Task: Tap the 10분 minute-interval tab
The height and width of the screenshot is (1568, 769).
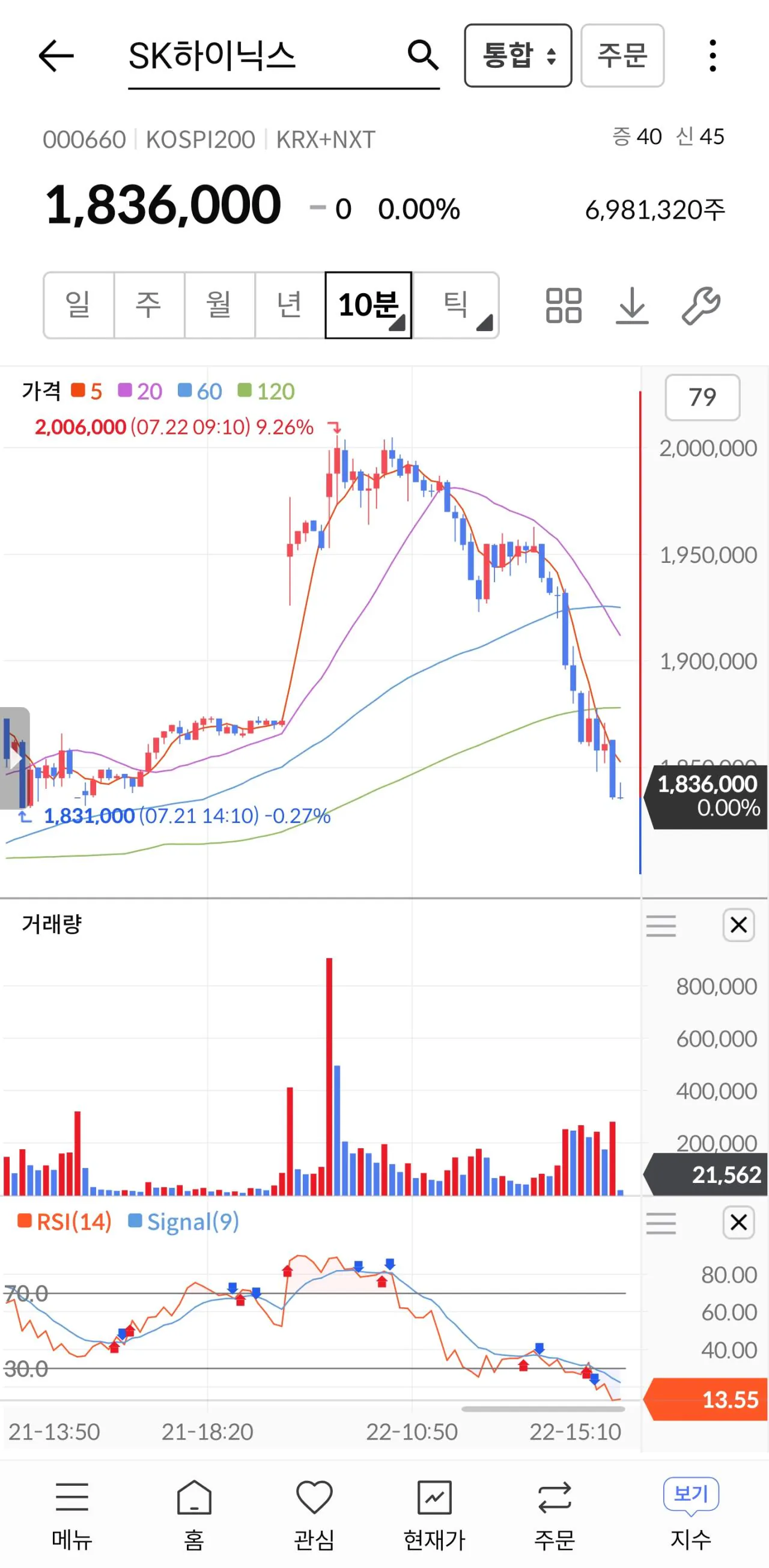Action: point(368,305)
